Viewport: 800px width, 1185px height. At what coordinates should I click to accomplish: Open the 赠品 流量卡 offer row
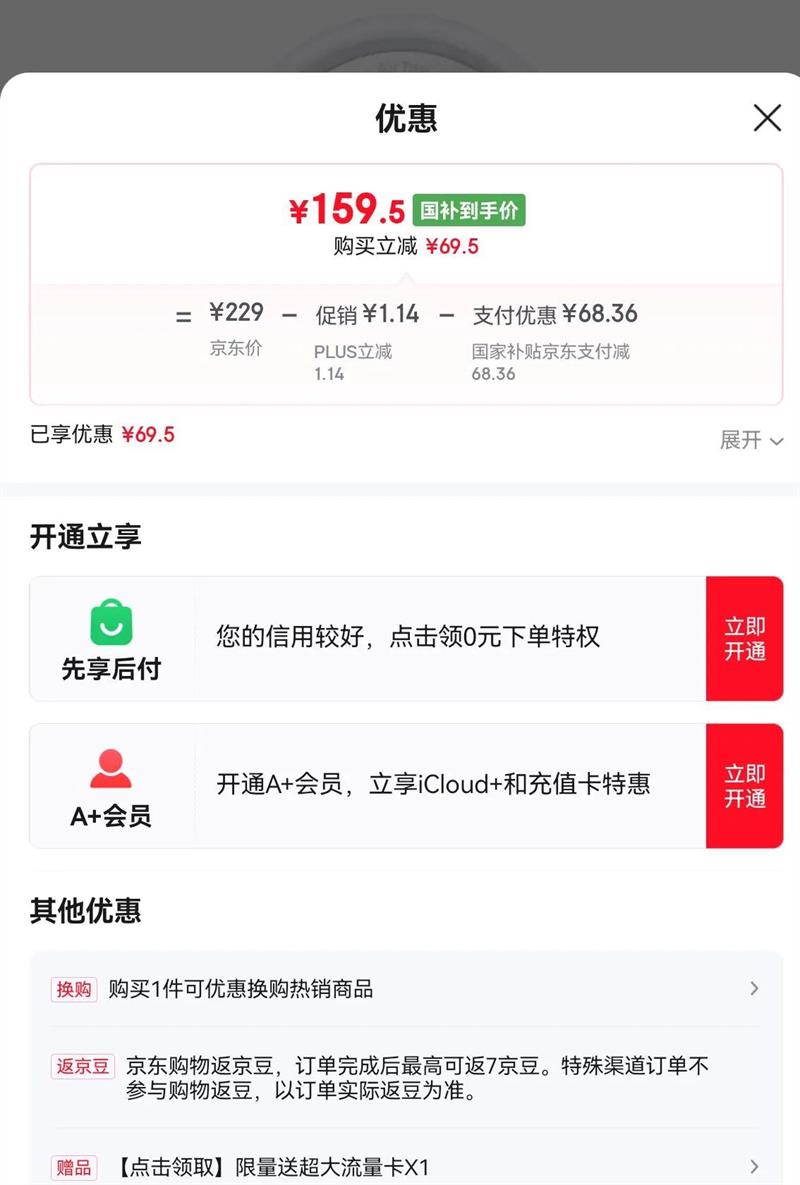coord(406,1167)
